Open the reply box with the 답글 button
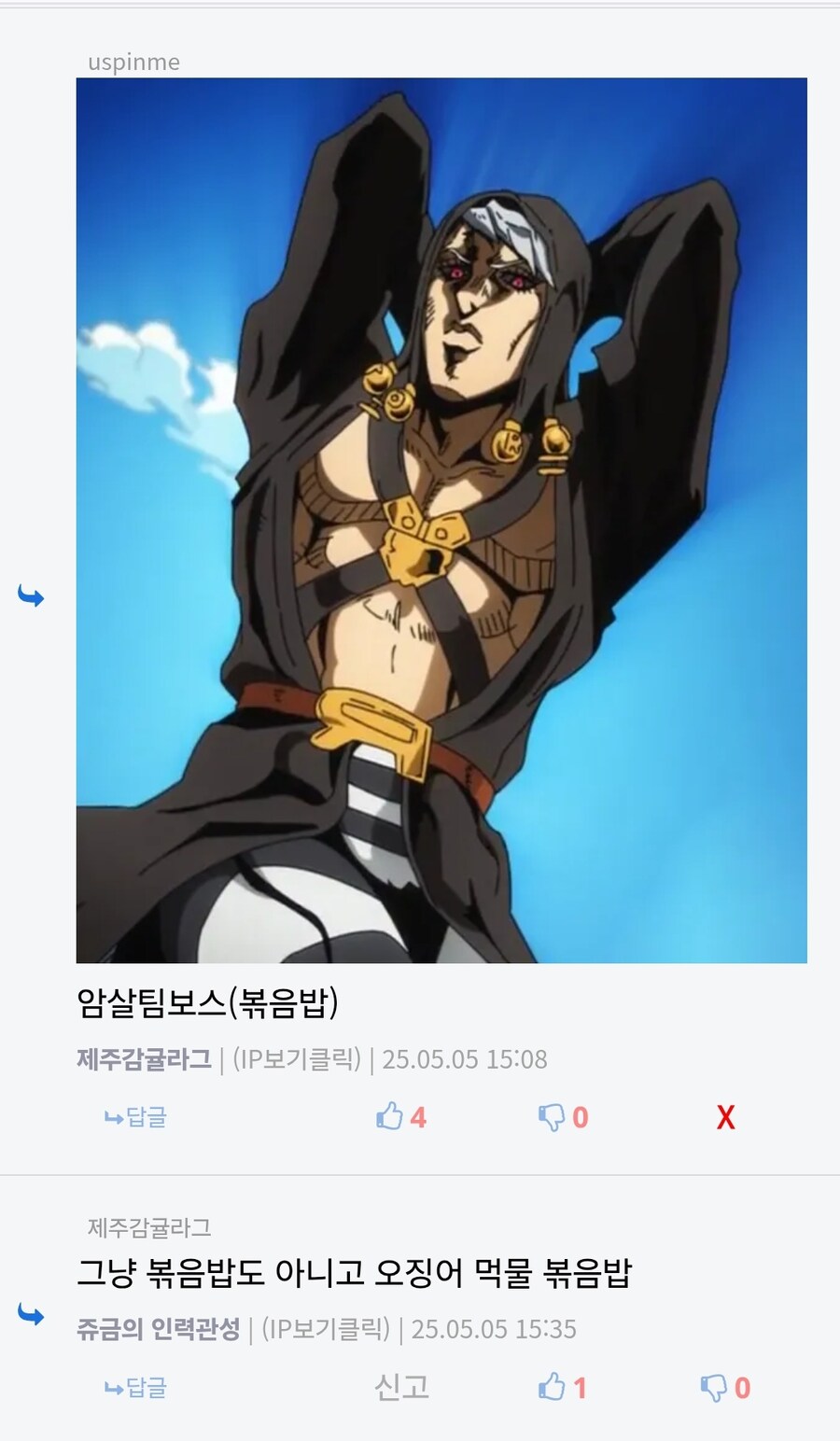 click(136, 1116)
